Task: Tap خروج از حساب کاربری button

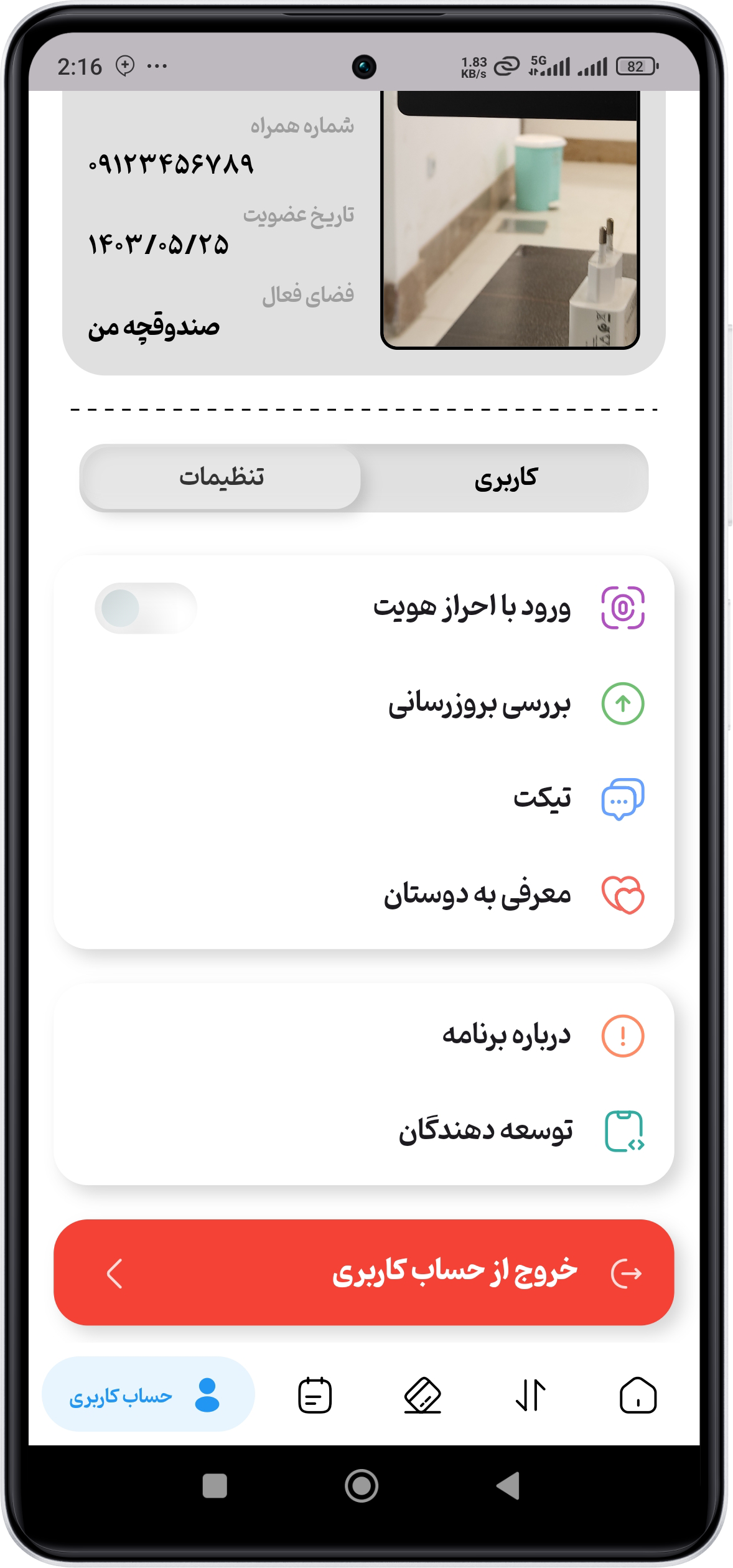Action: (x=363, y=1272)
